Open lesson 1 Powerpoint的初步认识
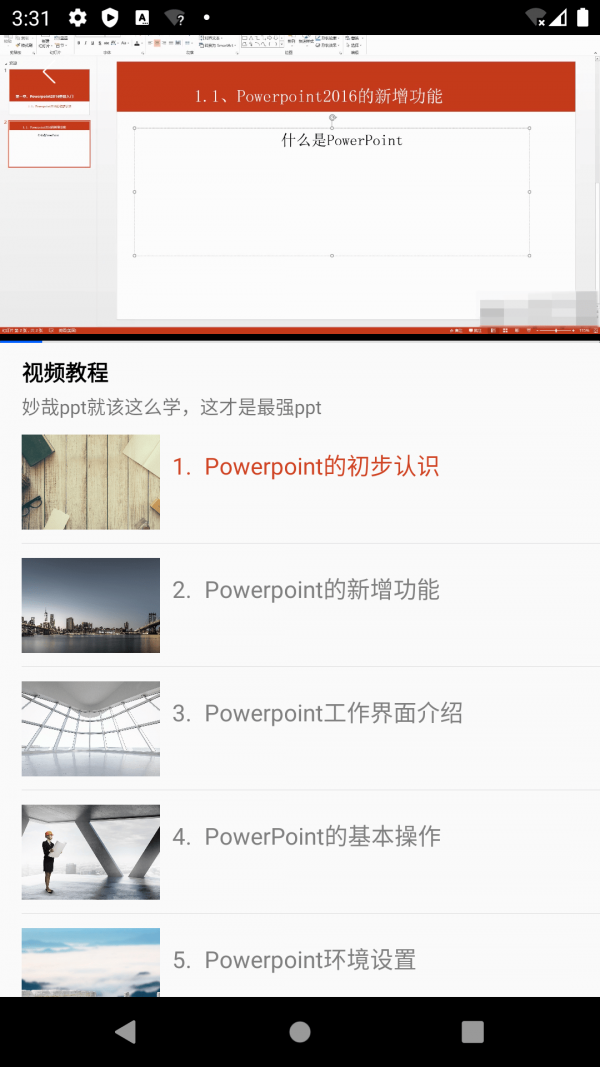Screen dimensions: 600x1067 305,467
